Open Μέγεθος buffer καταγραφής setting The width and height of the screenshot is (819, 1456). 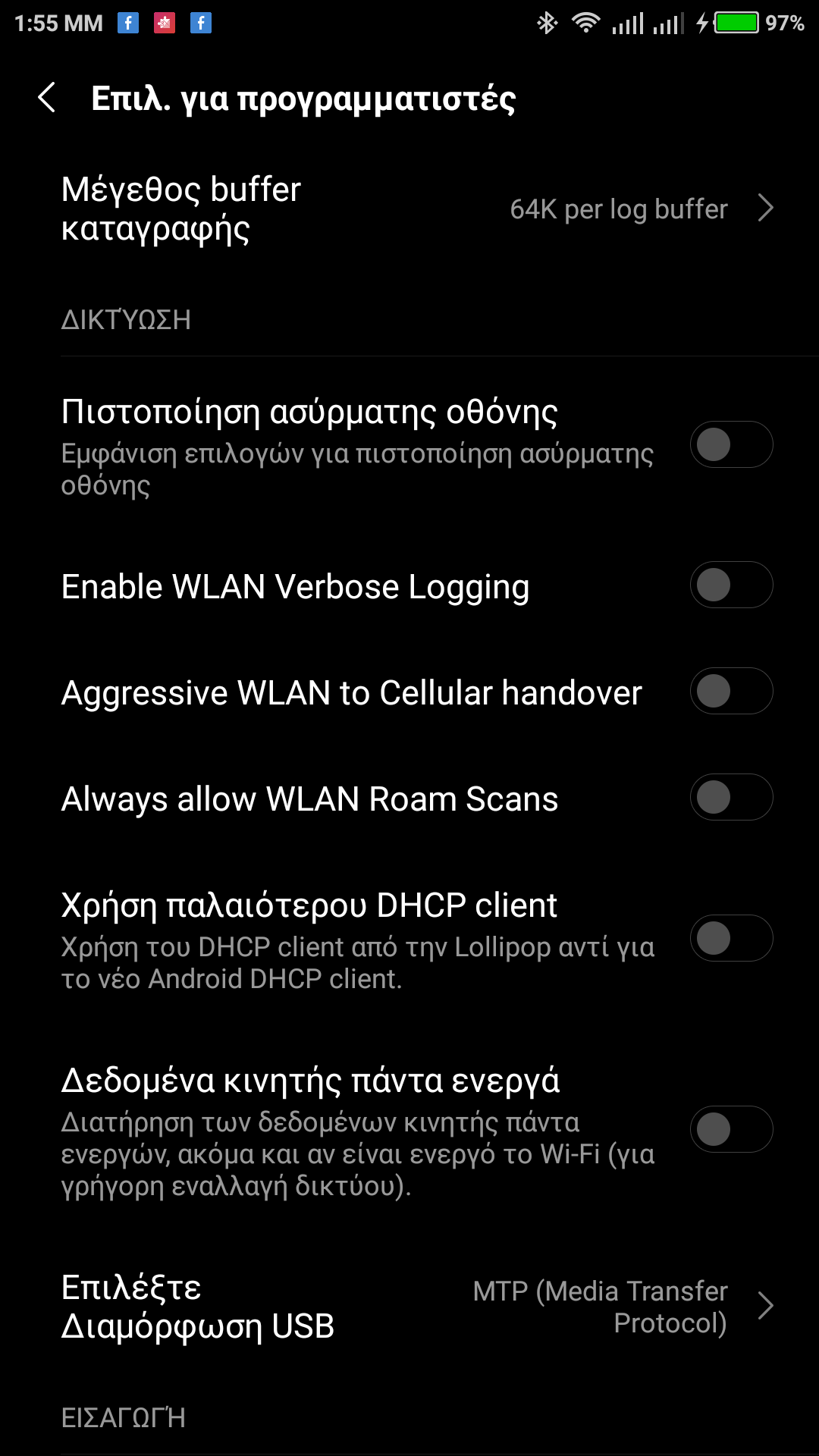pos(409,209)
